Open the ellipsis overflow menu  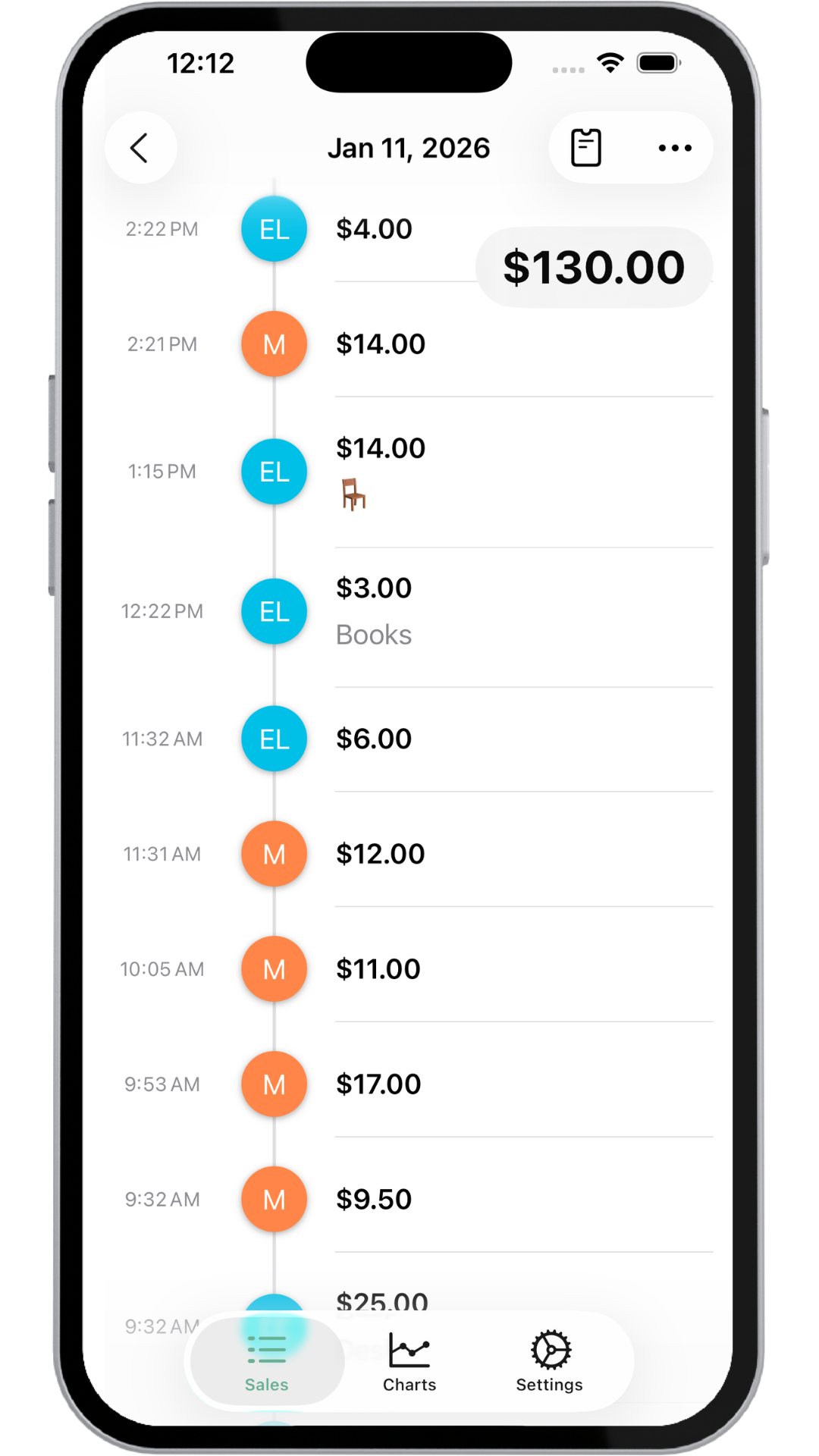coord(674,148)
